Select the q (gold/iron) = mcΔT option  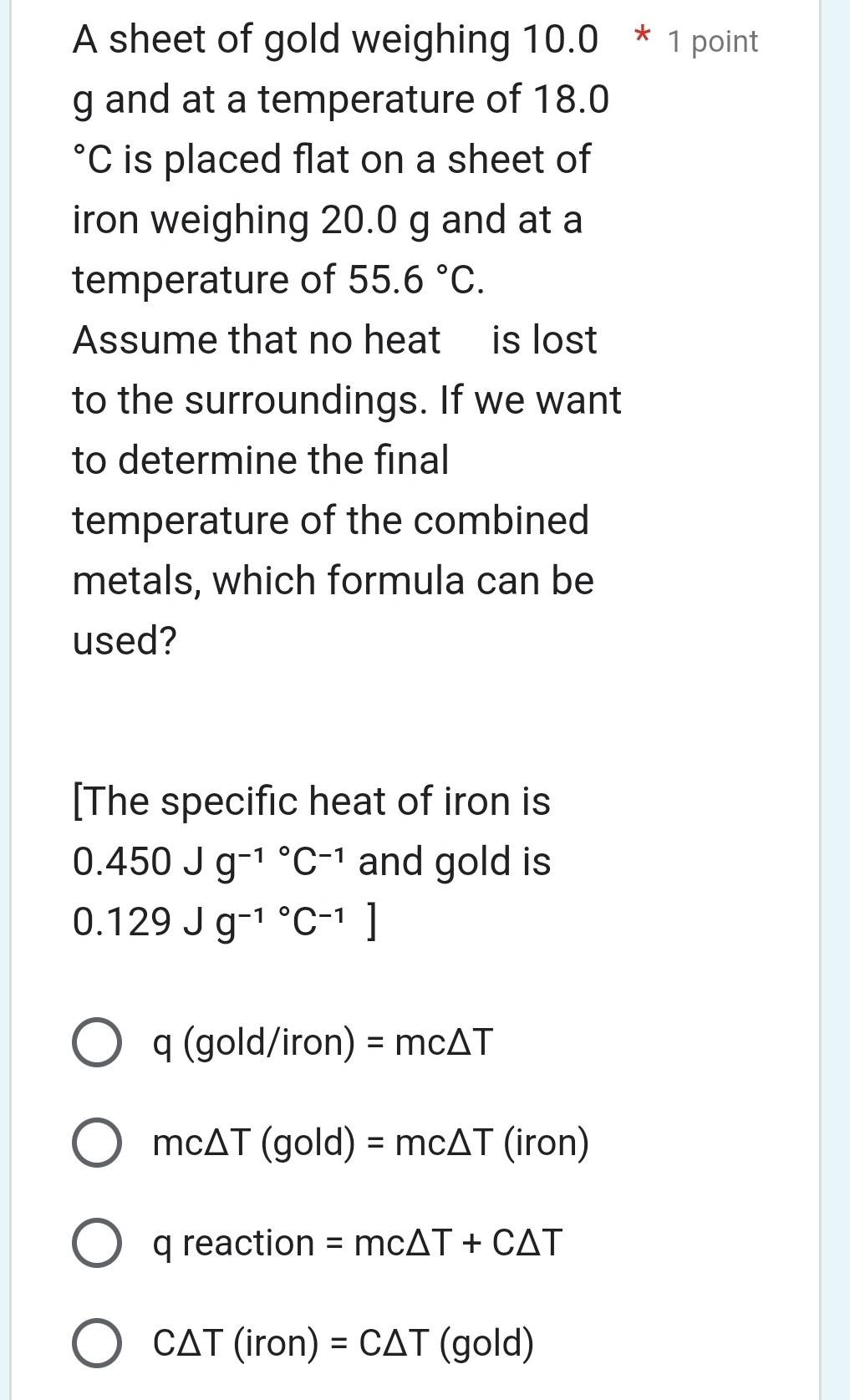(97, 1042)
